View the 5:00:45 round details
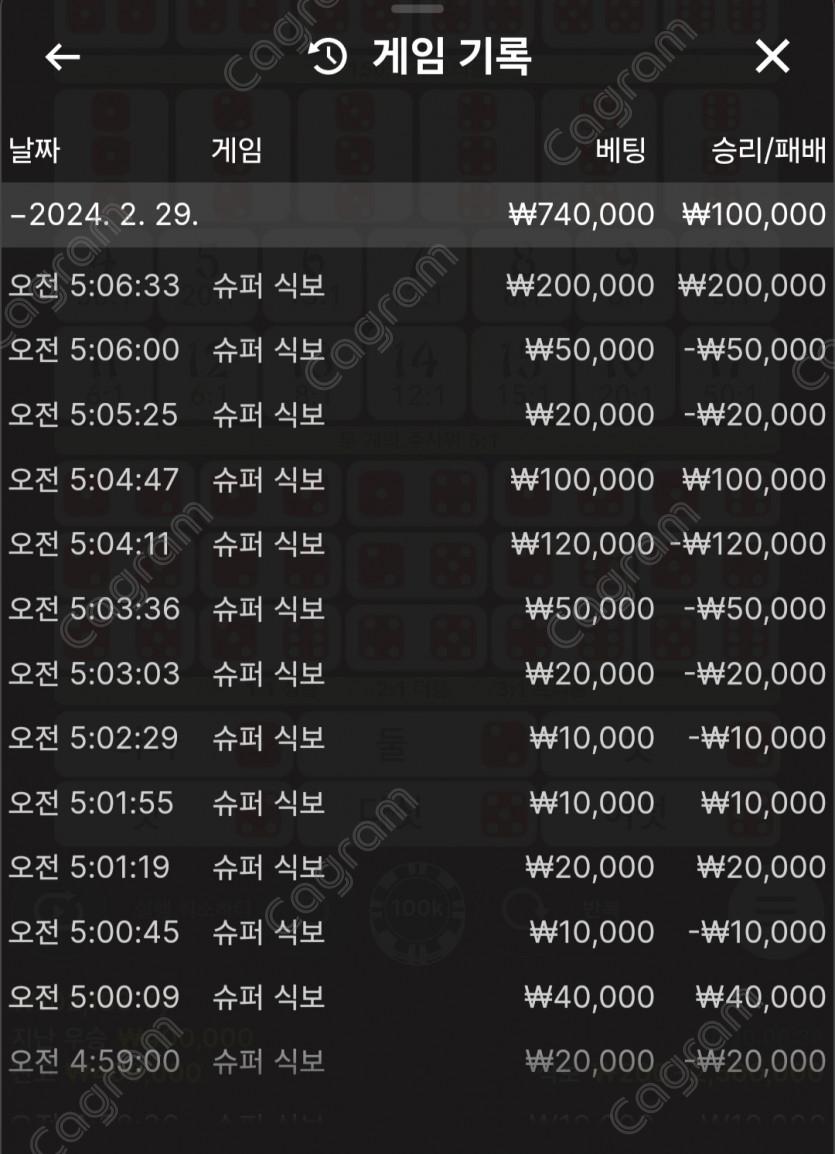This screenshot has height=1154, width=835. tap(416, 932)
